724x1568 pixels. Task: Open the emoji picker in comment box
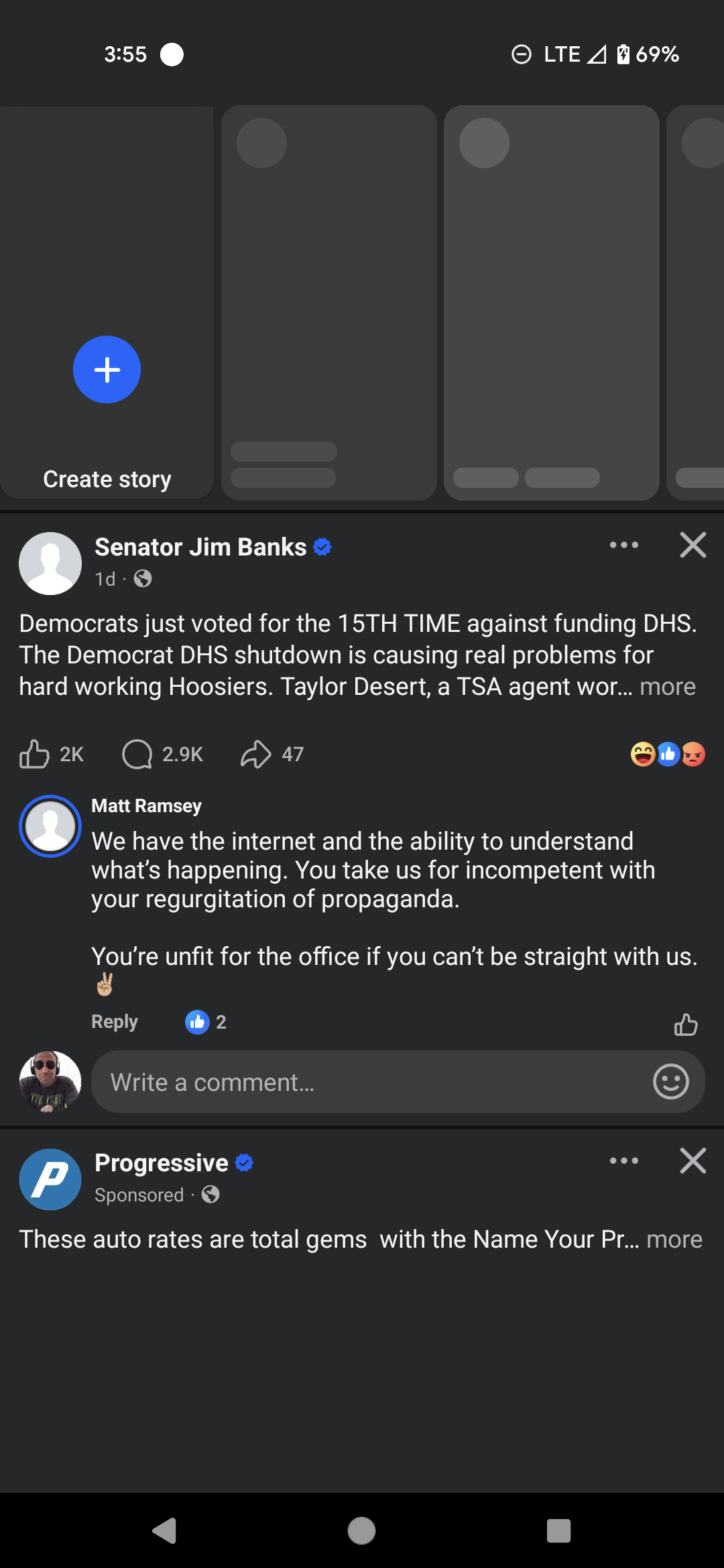tap(671, 1082)
